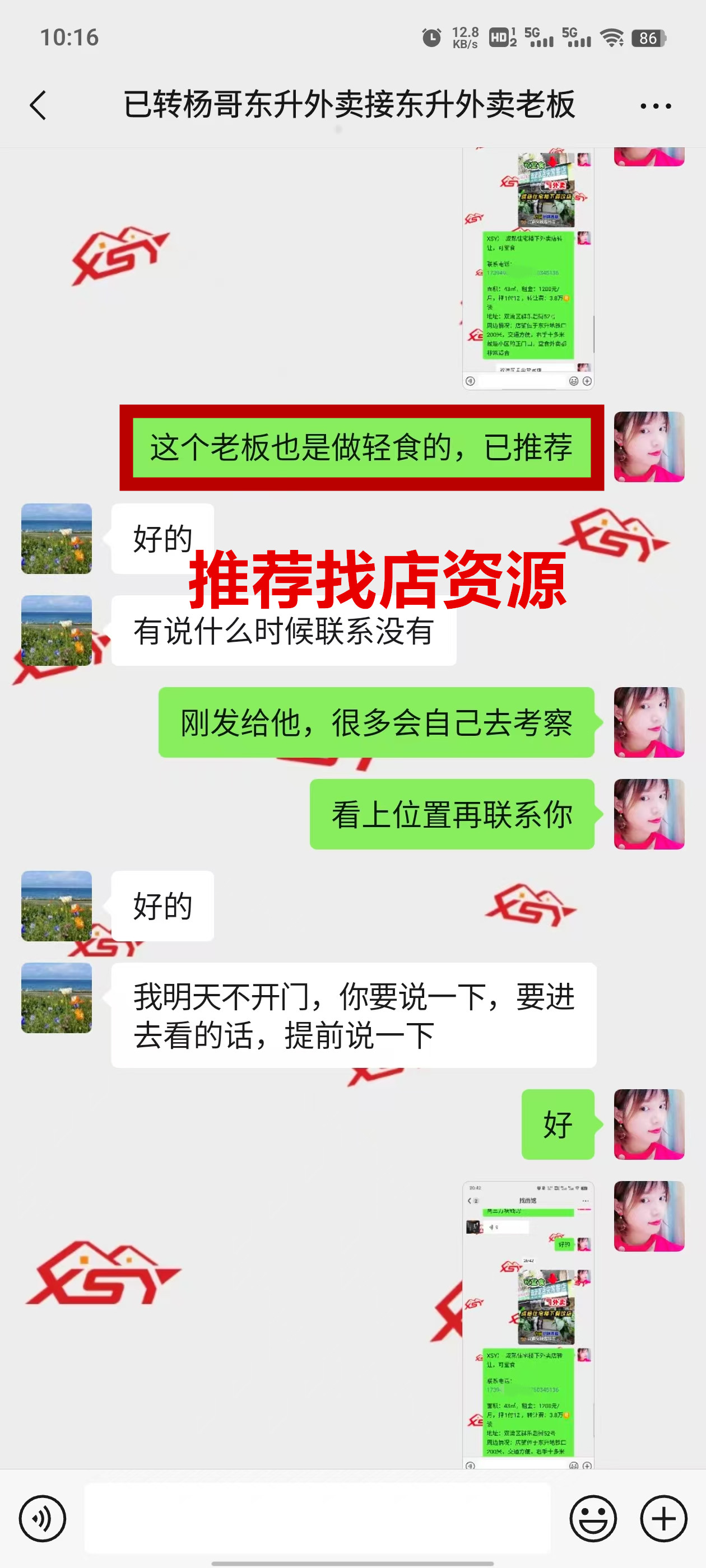Image resolution: width=706 pixels, height=1568 pixels.
Task: Open contact avatar beside 有说什么时候联系没有
Action: pos(57,630)
